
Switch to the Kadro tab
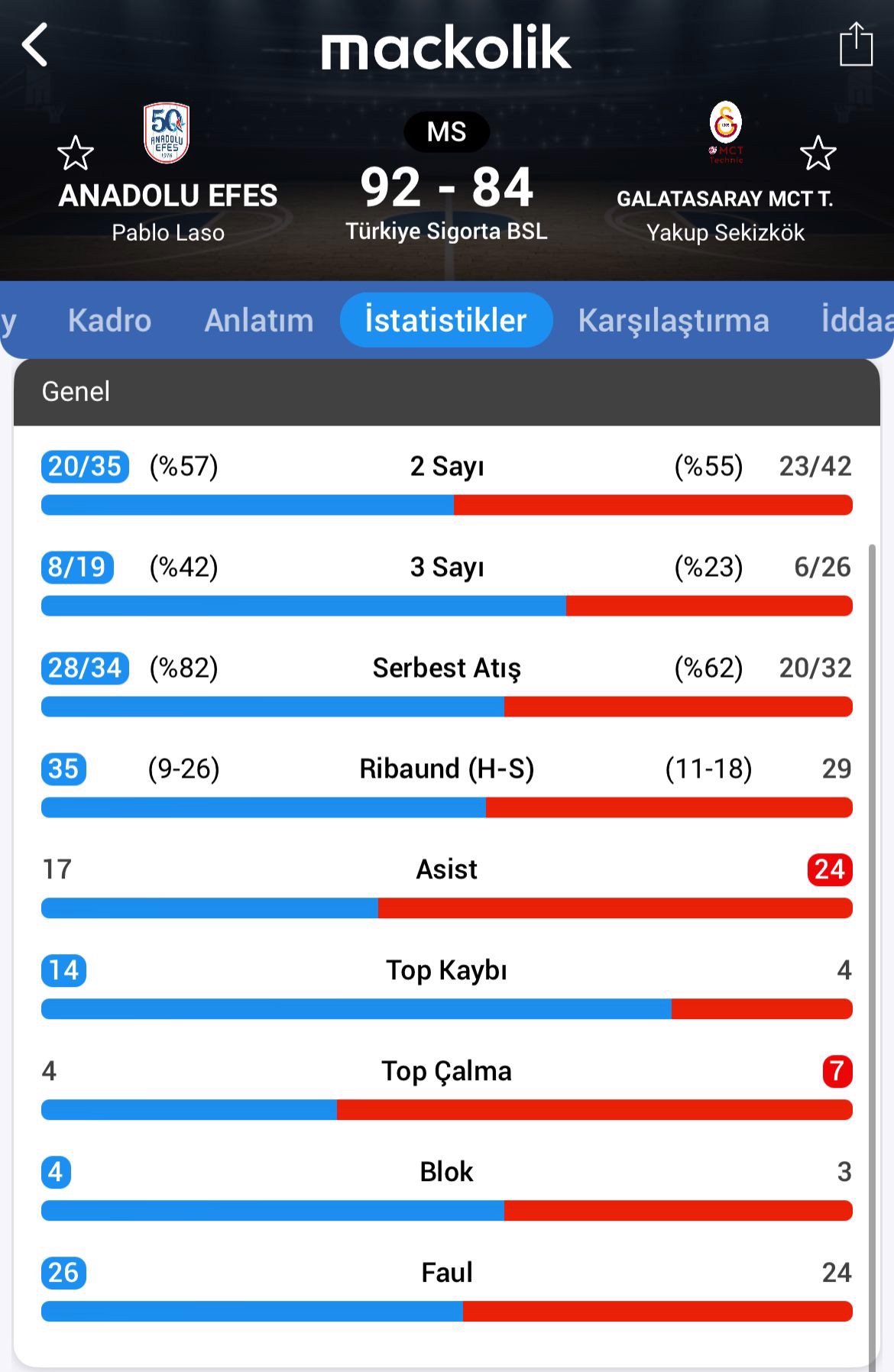(x=109, y=320)
